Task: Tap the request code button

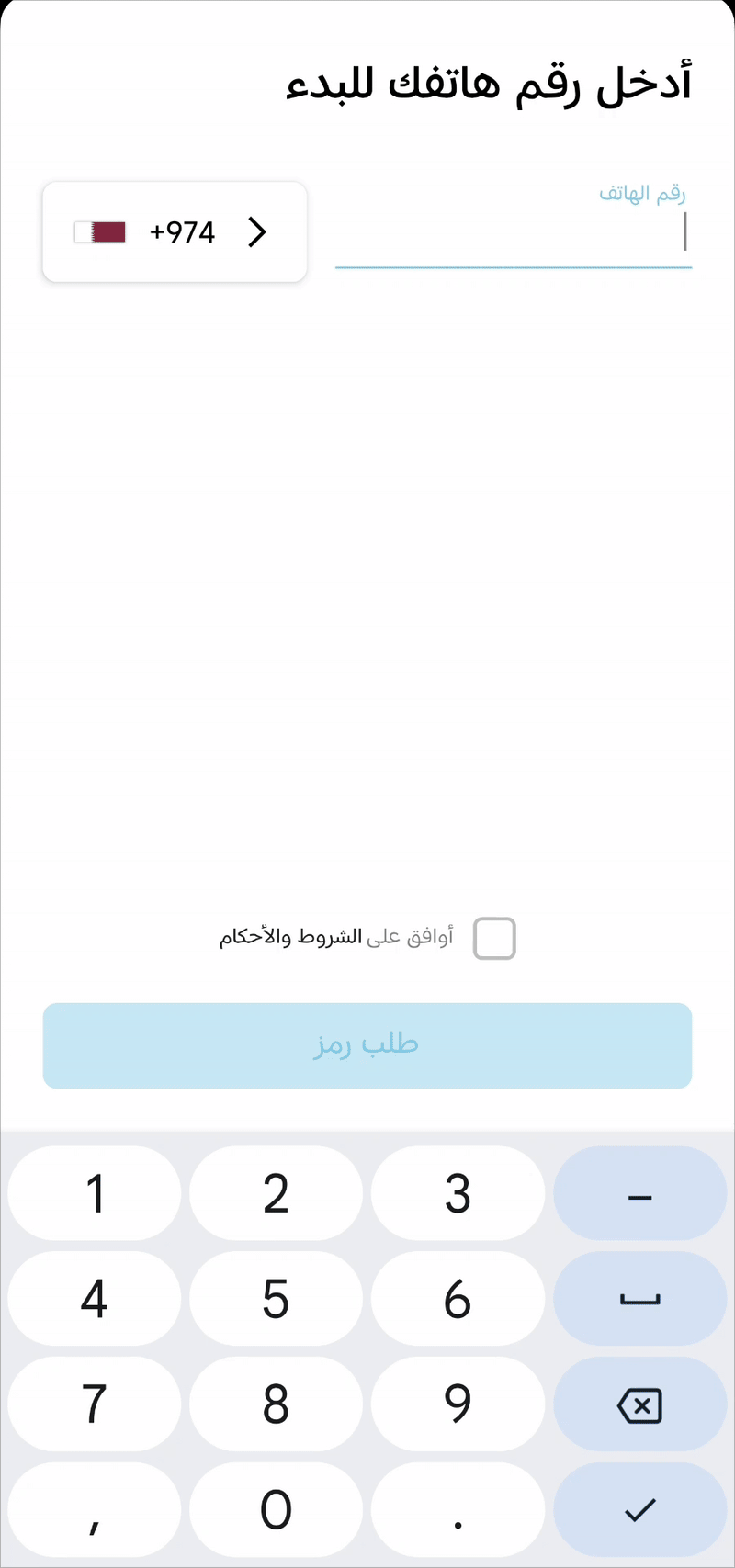Action: [x=367, y=1045]
